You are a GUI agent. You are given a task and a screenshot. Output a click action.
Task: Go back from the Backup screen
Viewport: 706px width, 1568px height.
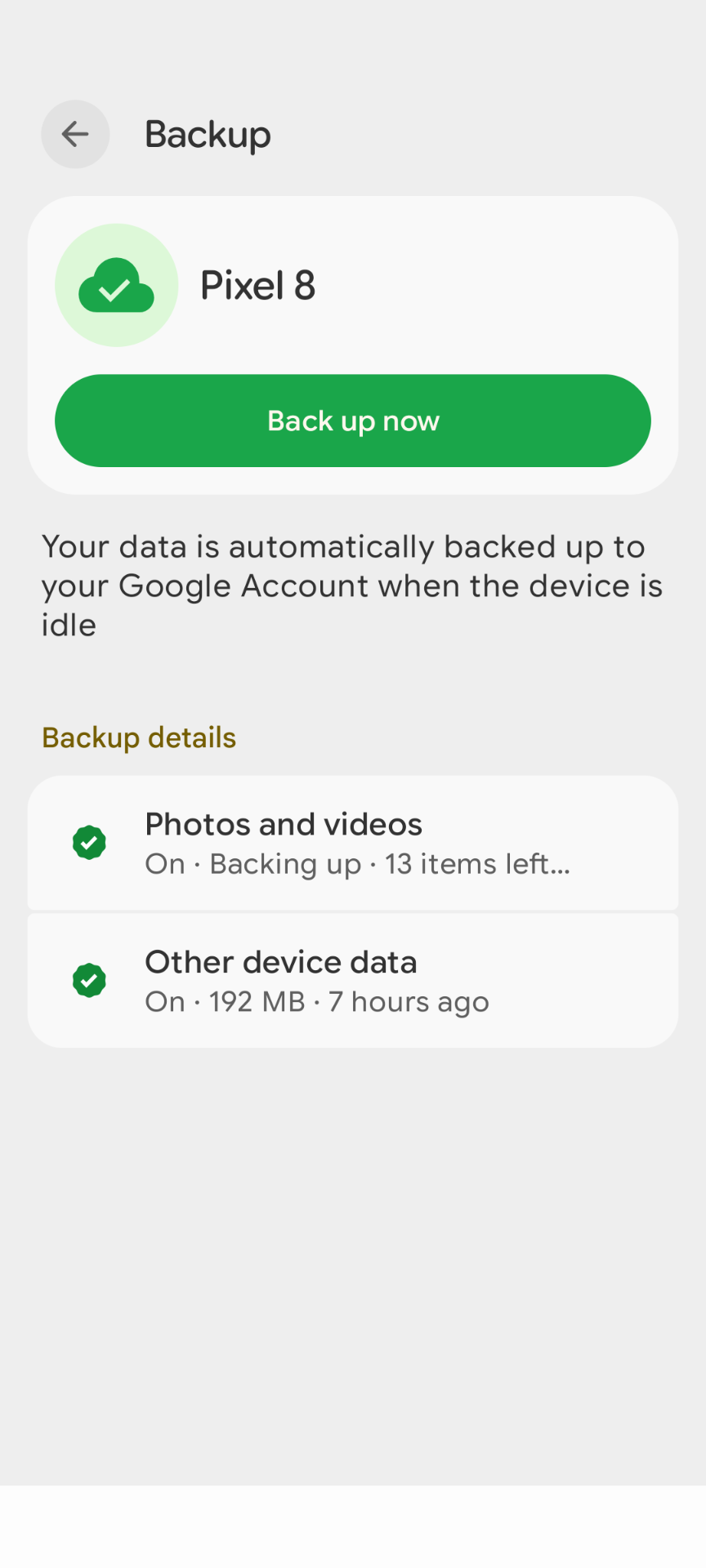[x=75, y=134]
